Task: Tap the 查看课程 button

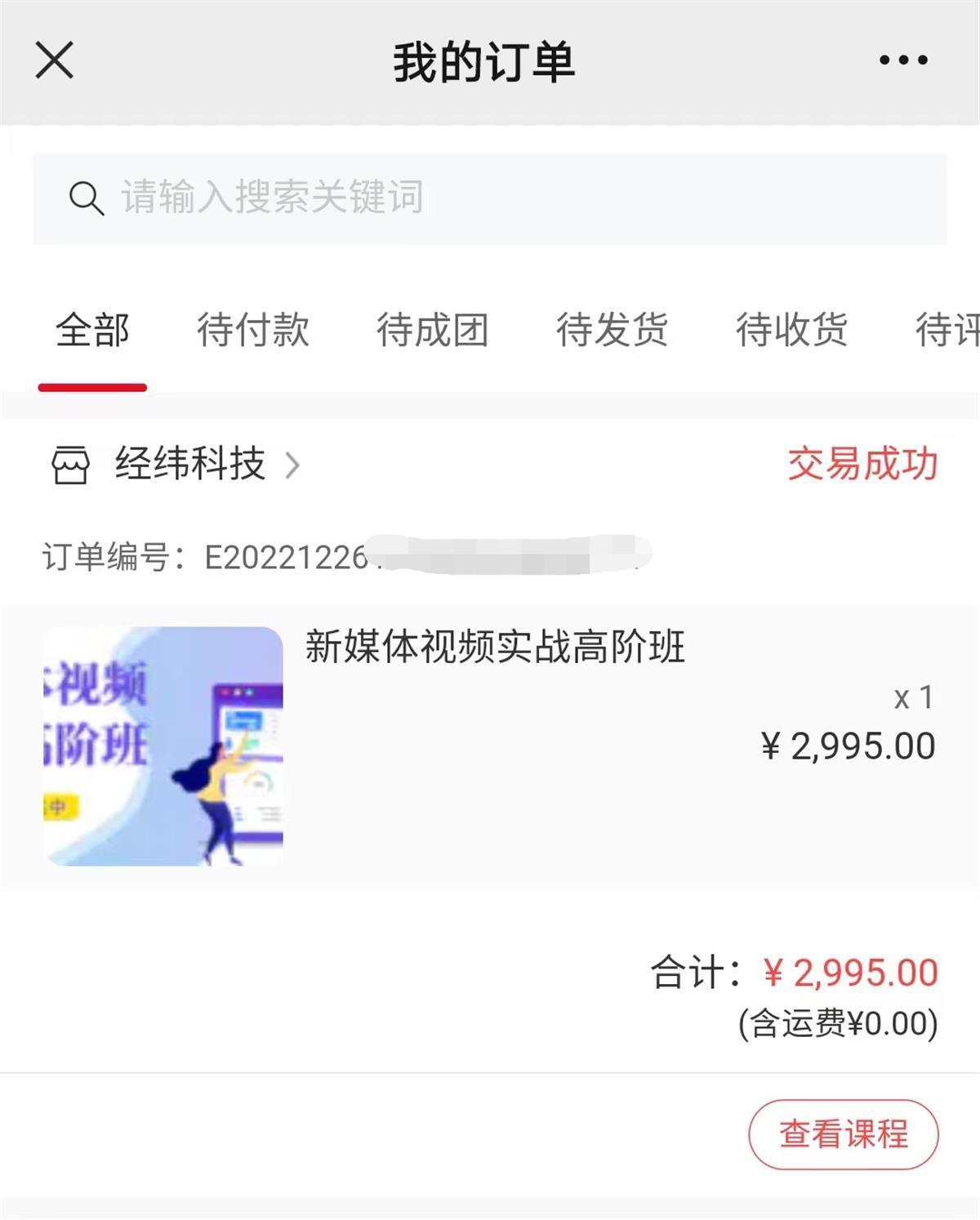Action: coord(843,1134)
